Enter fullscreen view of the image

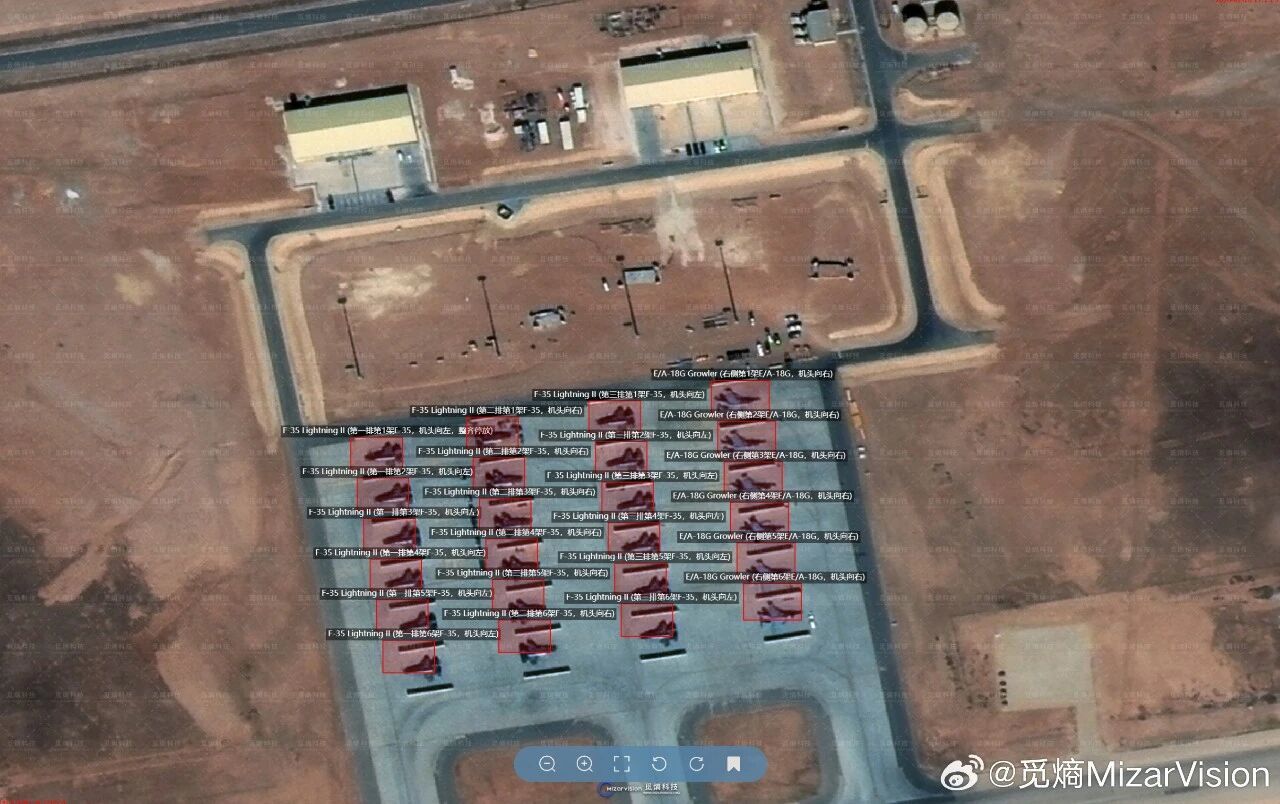(622, 764)
